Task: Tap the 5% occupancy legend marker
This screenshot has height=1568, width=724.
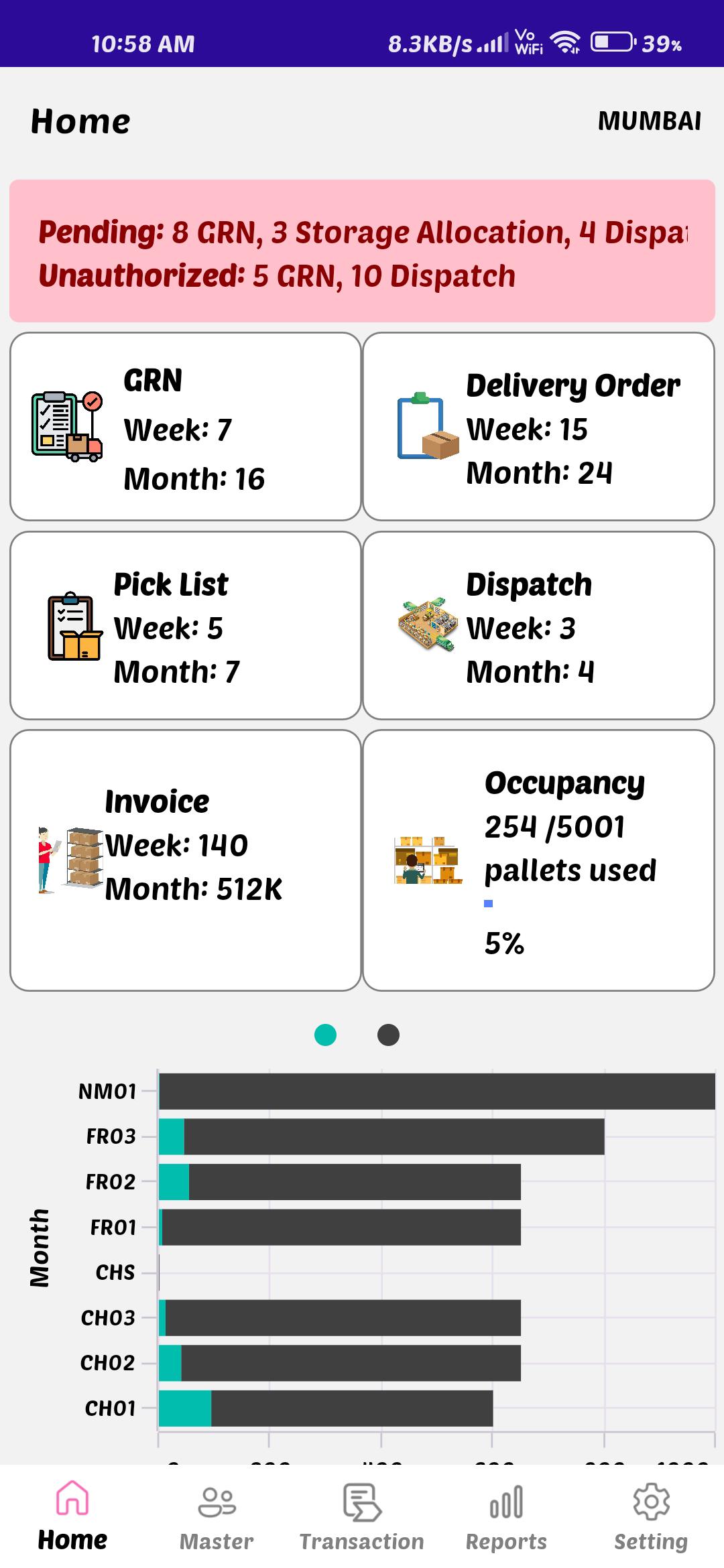Action: 487,903
